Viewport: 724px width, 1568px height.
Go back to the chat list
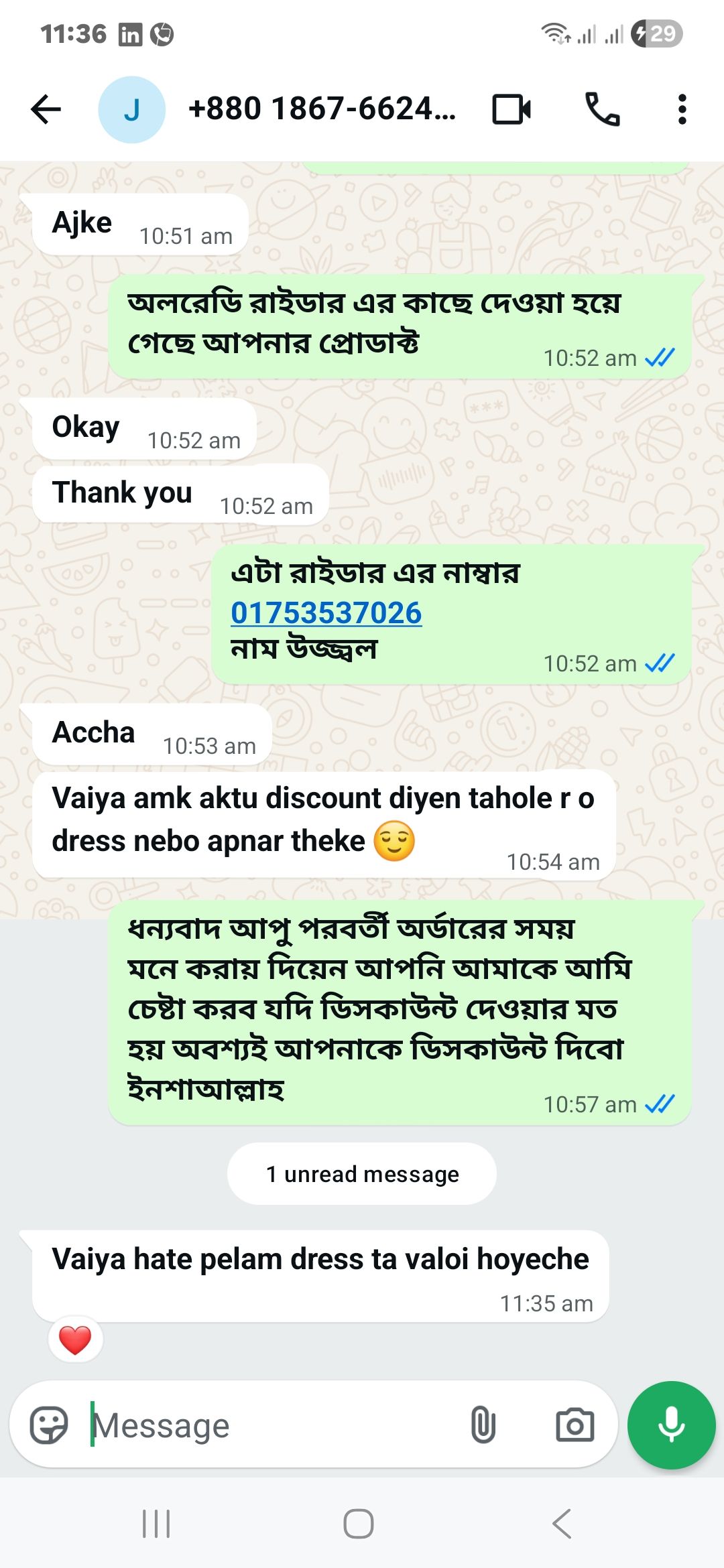tap(46, 109)
